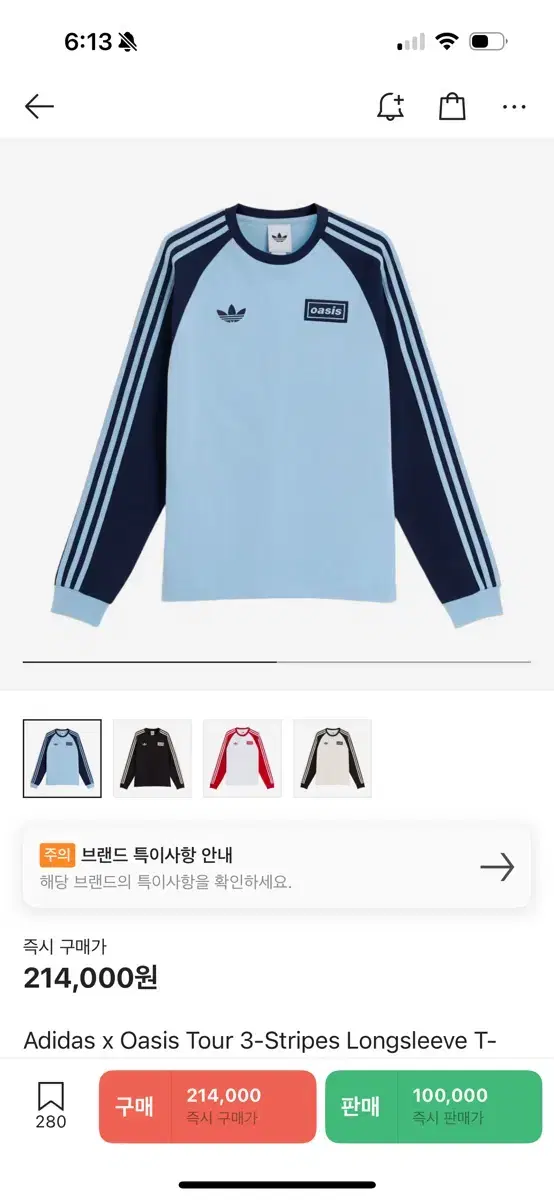Select the light blue shirt thumbnail
Viewport: 554px width, 1200px height.
[62, 758]
